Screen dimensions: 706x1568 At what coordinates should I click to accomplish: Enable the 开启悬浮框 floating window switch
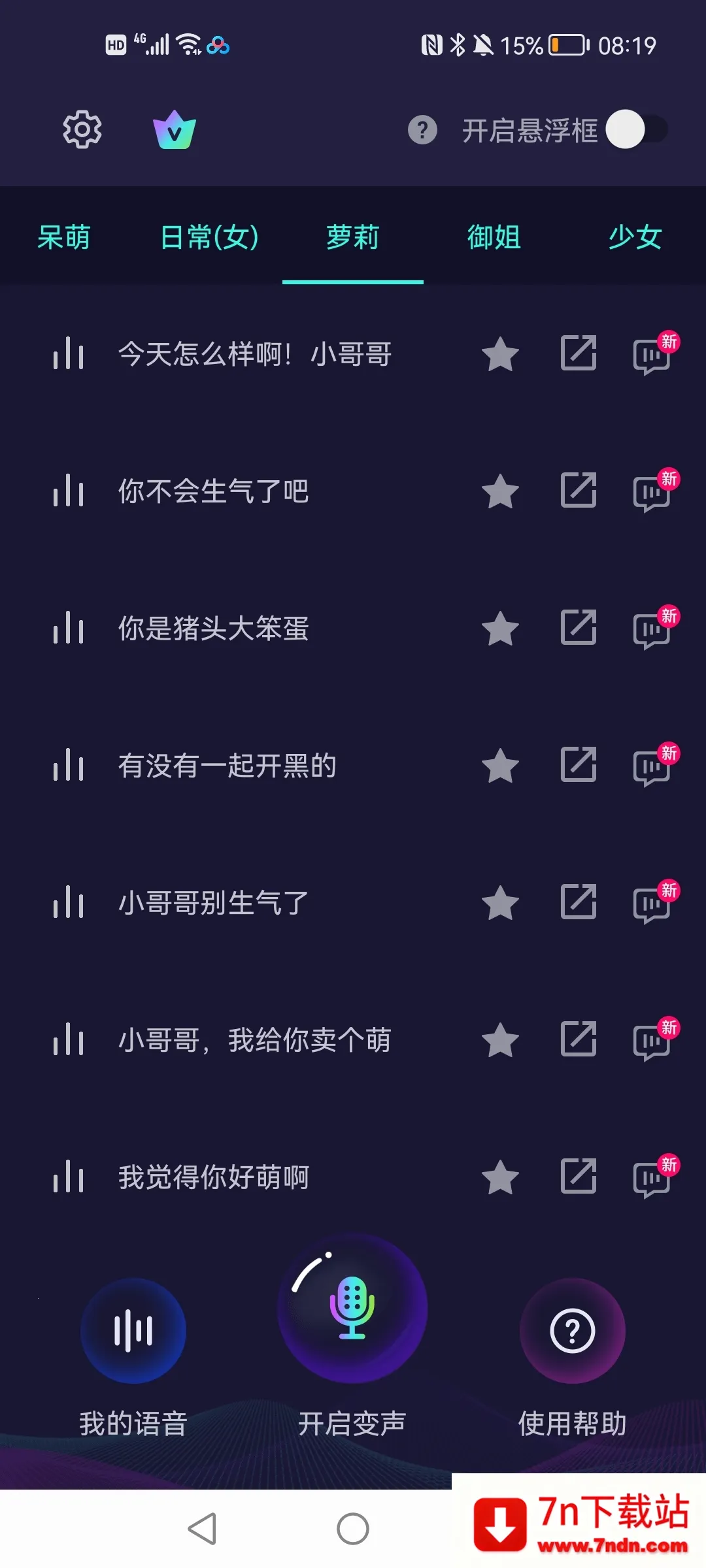pos(636,129)
